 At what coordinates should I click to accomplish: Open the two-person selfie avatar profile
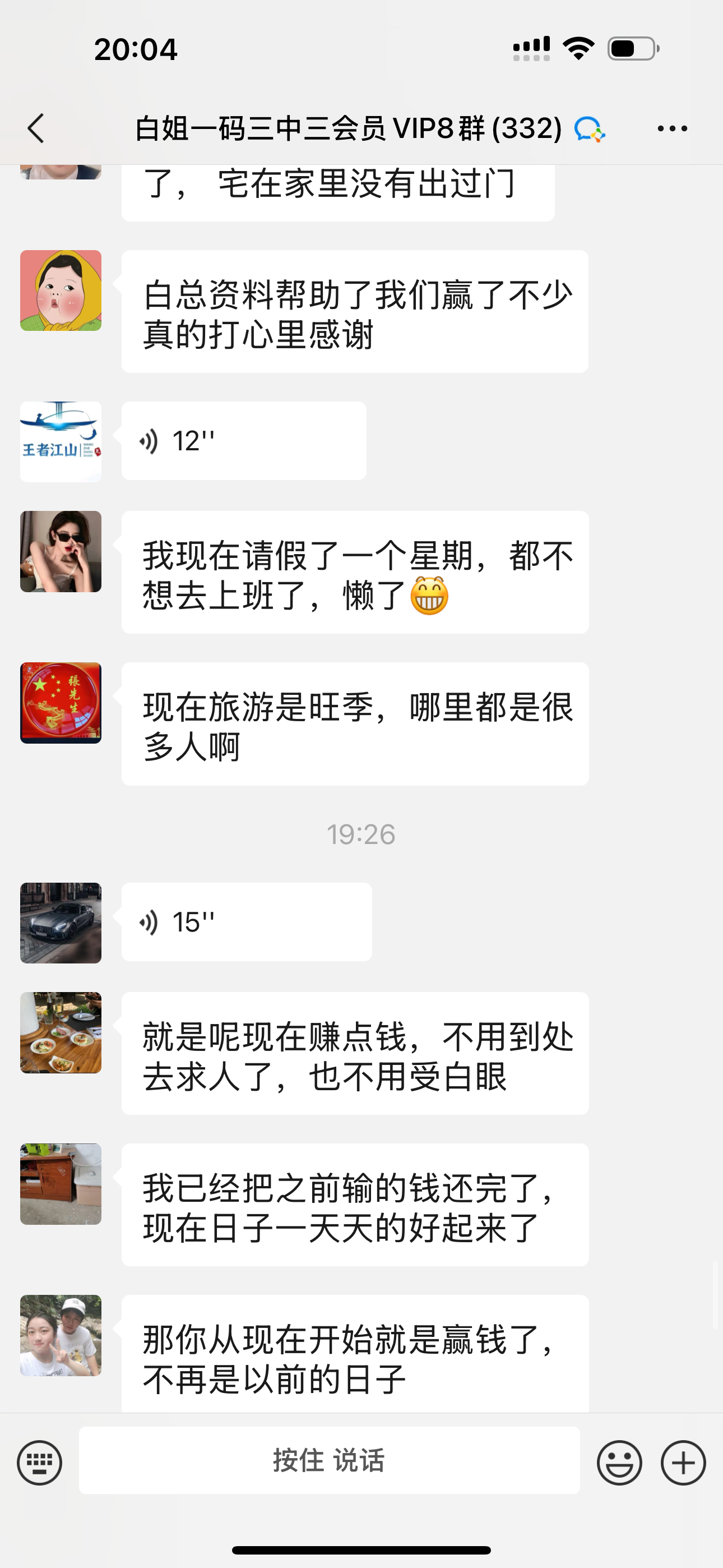click(x=61, y=1335)
